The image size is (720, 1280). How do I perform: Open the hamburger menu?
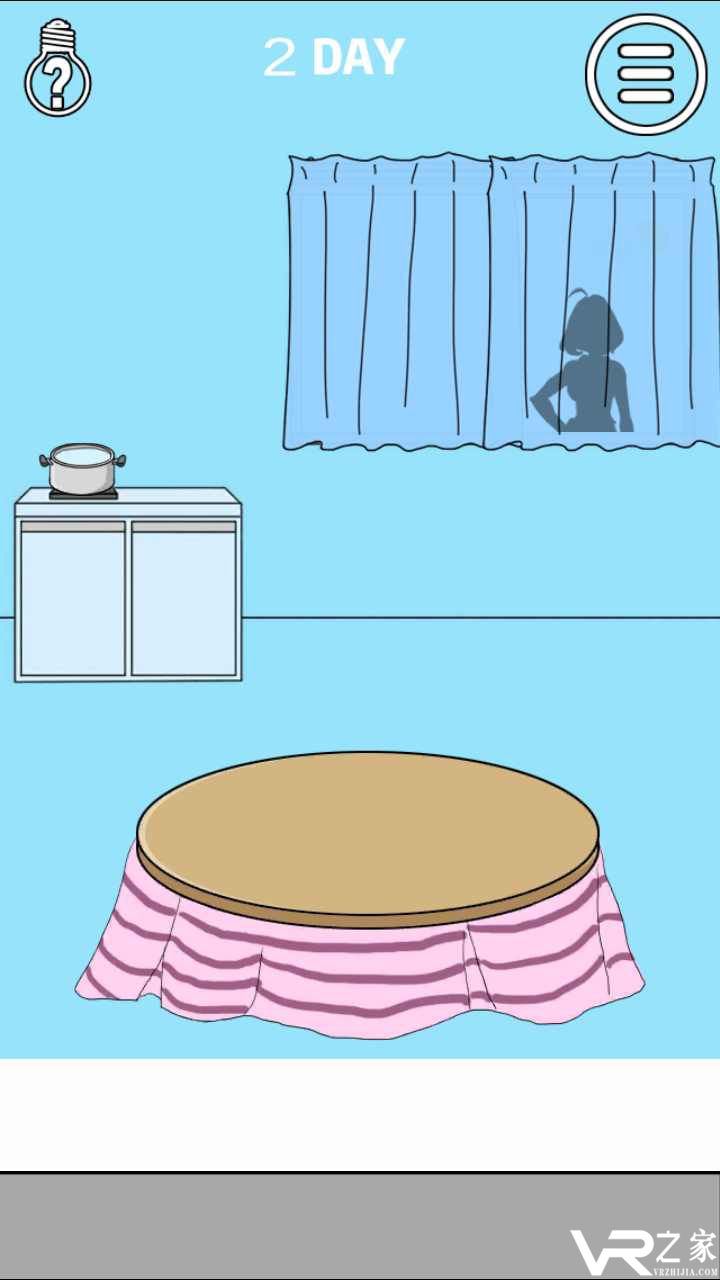[645, 73]
